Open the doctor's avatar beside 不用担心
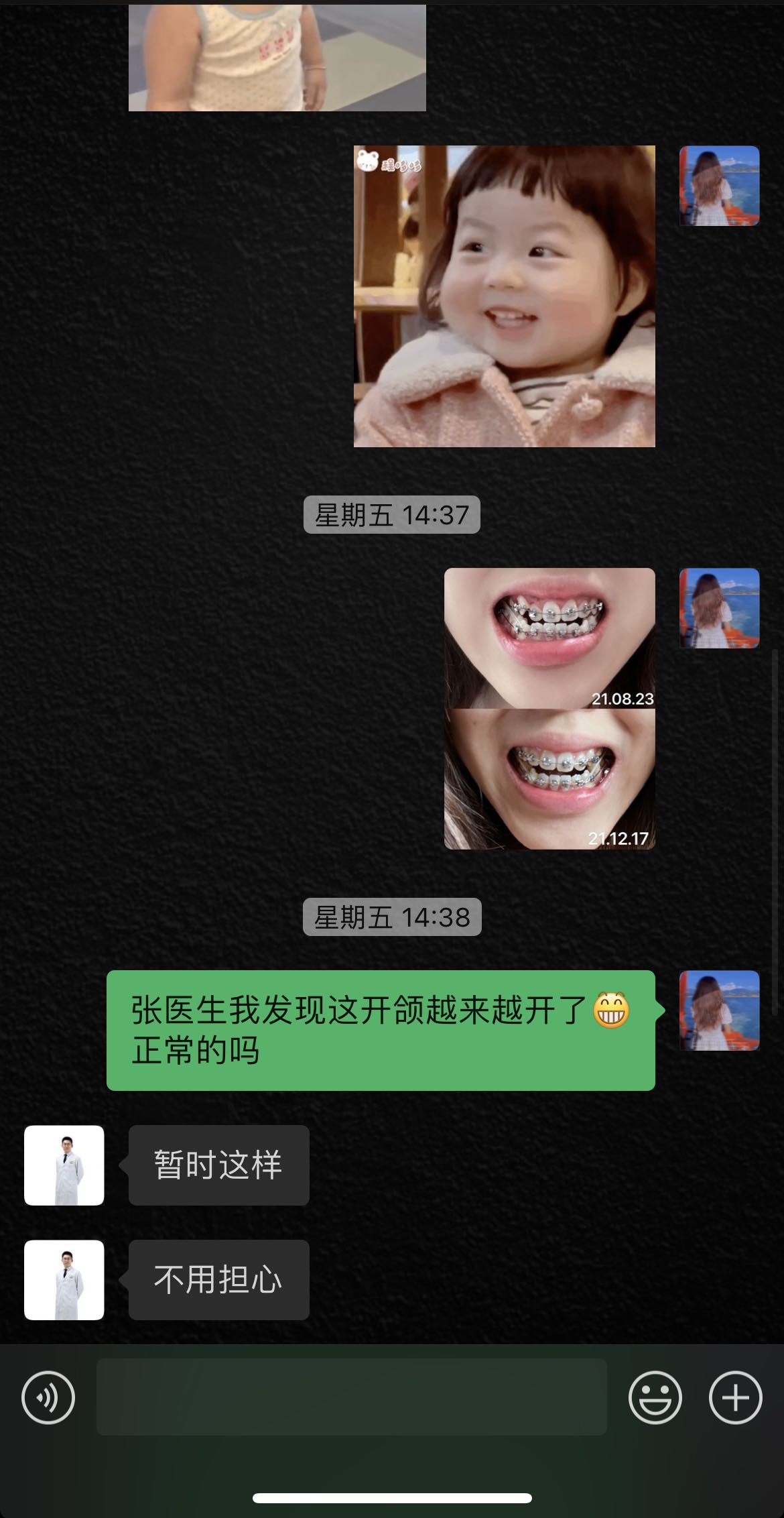Viewport: 784px width, 1518px height. pos(64,1280)
